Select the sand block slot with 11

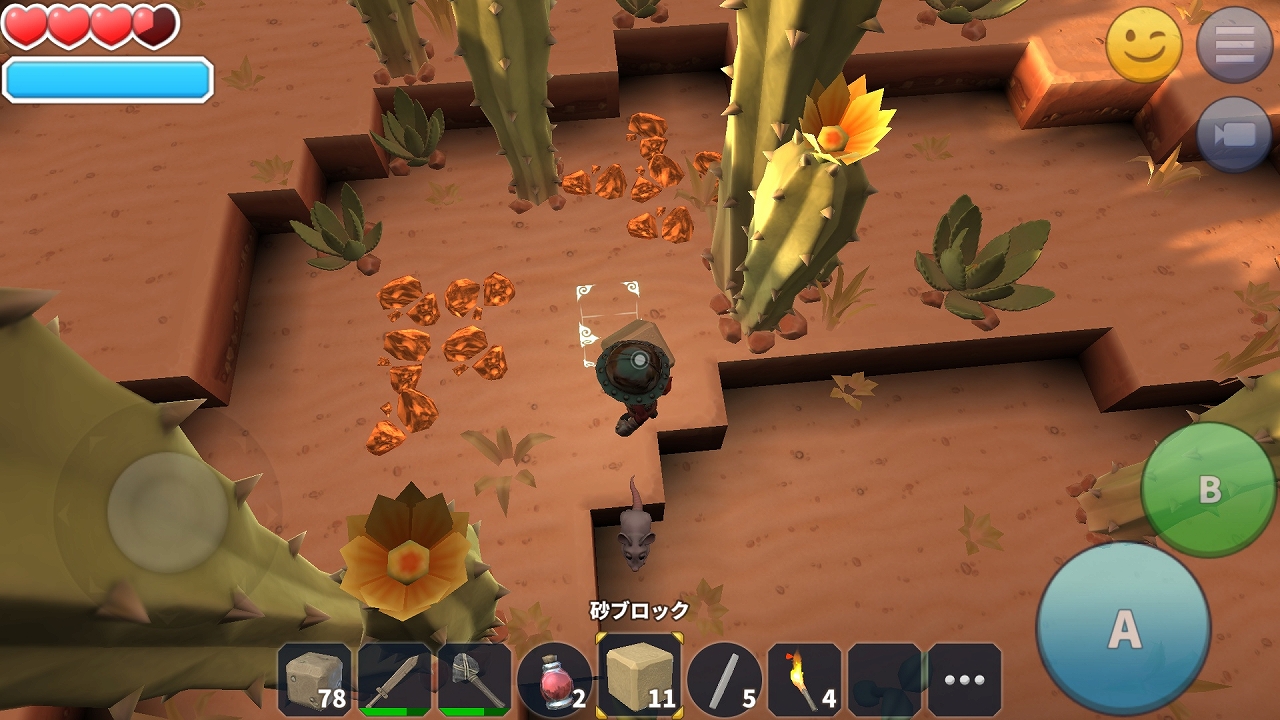coord(639,677)
